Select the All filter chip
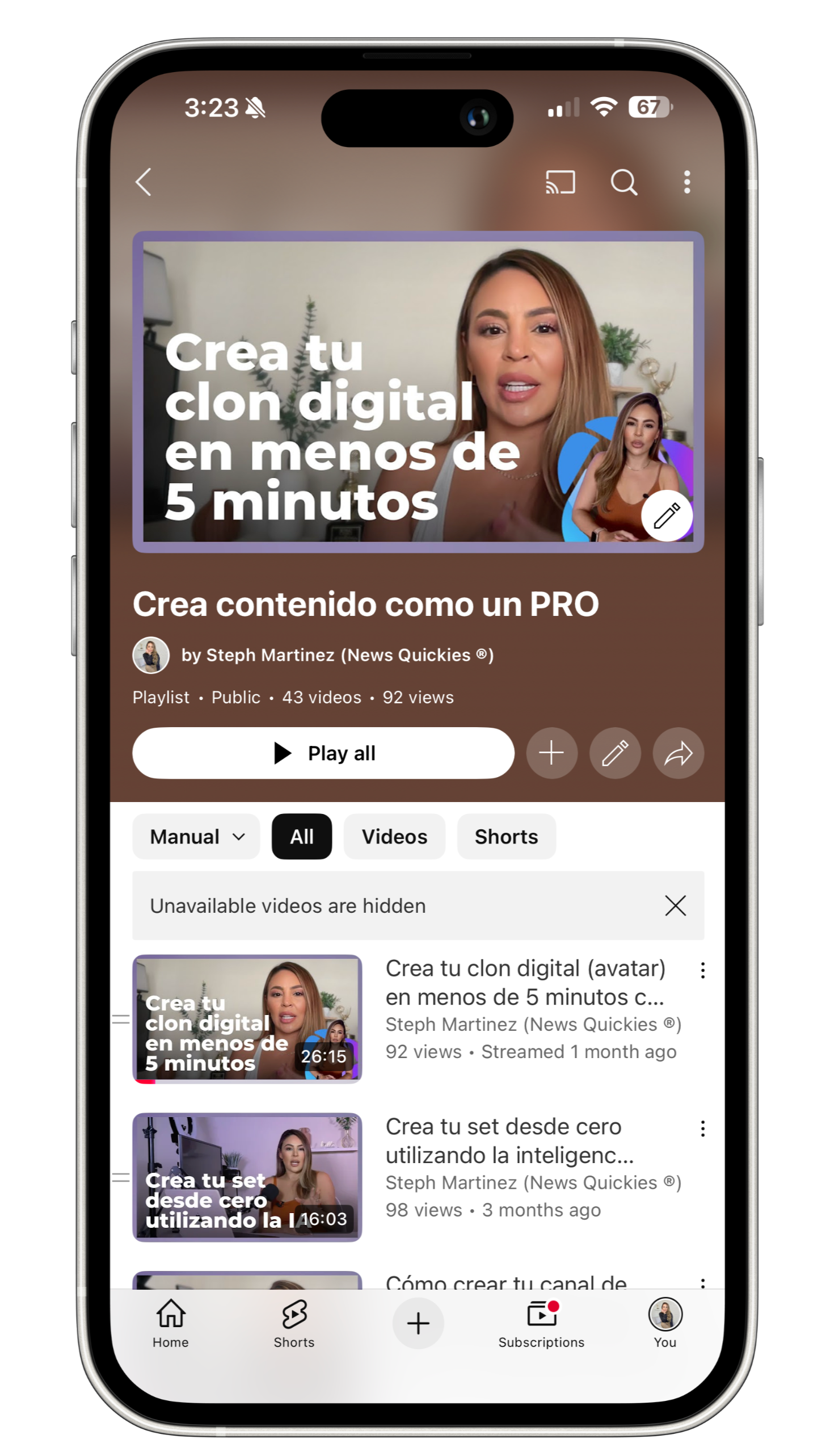This screenshot has height=1456, width=830. (302, 837)
